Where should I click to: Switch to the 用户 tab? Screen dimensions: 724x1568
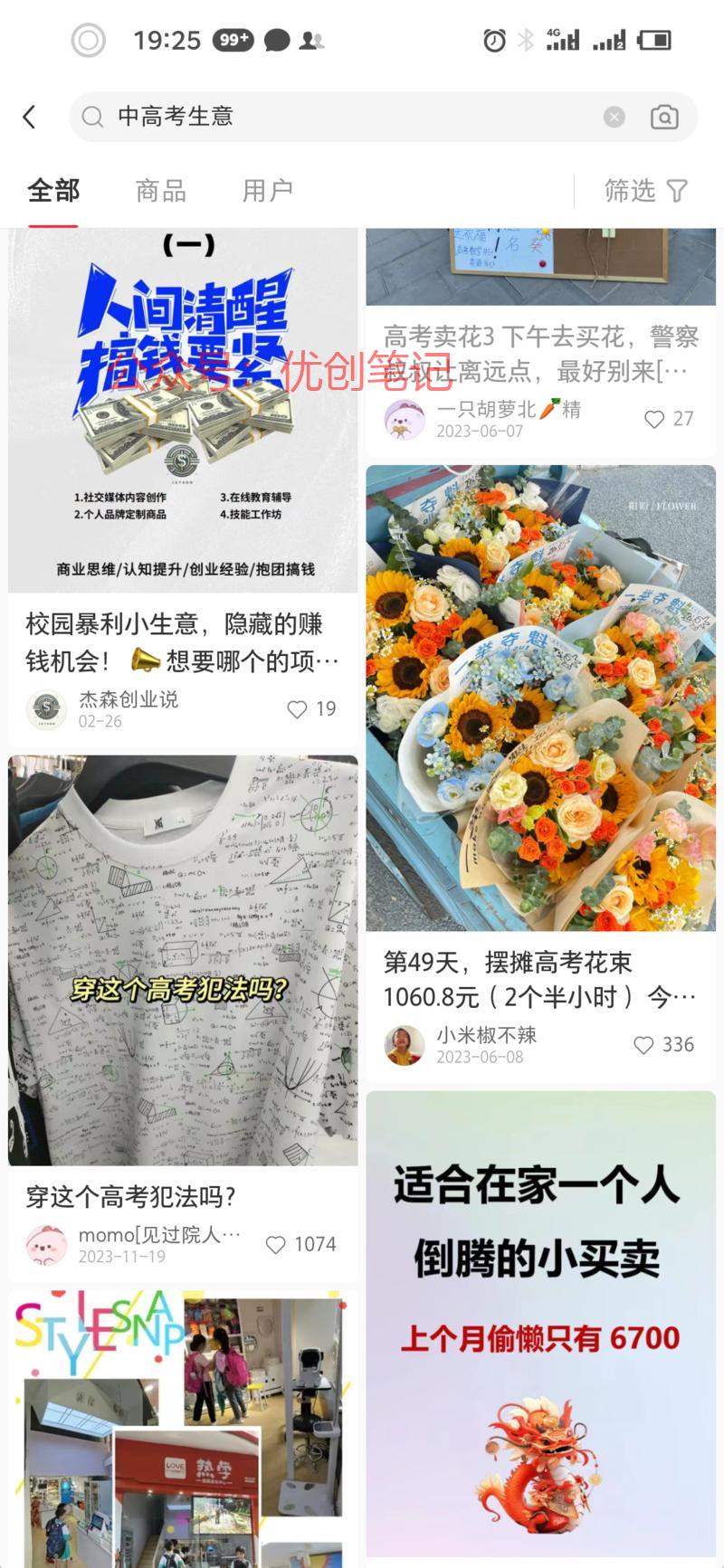(267, 191)
